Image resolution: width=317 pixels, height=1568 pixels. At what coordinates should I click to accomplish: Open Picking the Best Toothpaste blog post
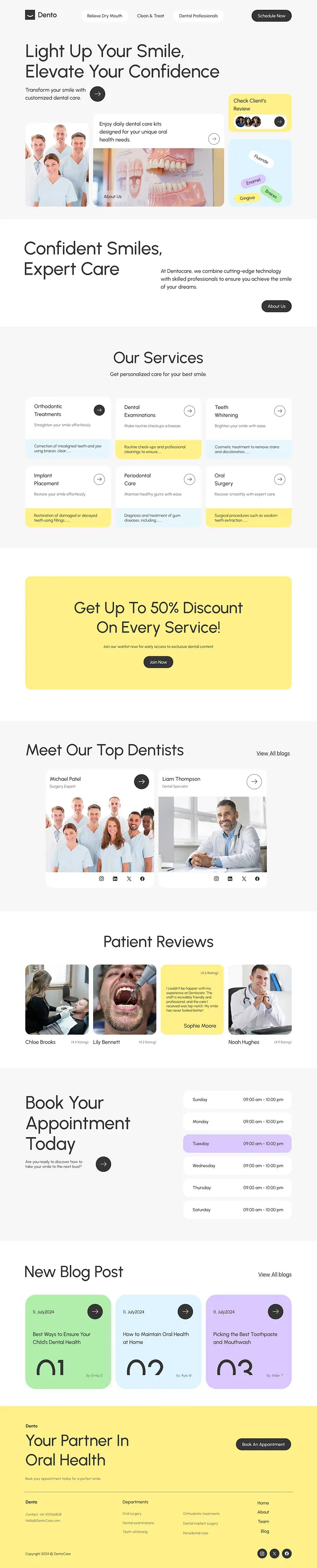tap(248, 1342)
